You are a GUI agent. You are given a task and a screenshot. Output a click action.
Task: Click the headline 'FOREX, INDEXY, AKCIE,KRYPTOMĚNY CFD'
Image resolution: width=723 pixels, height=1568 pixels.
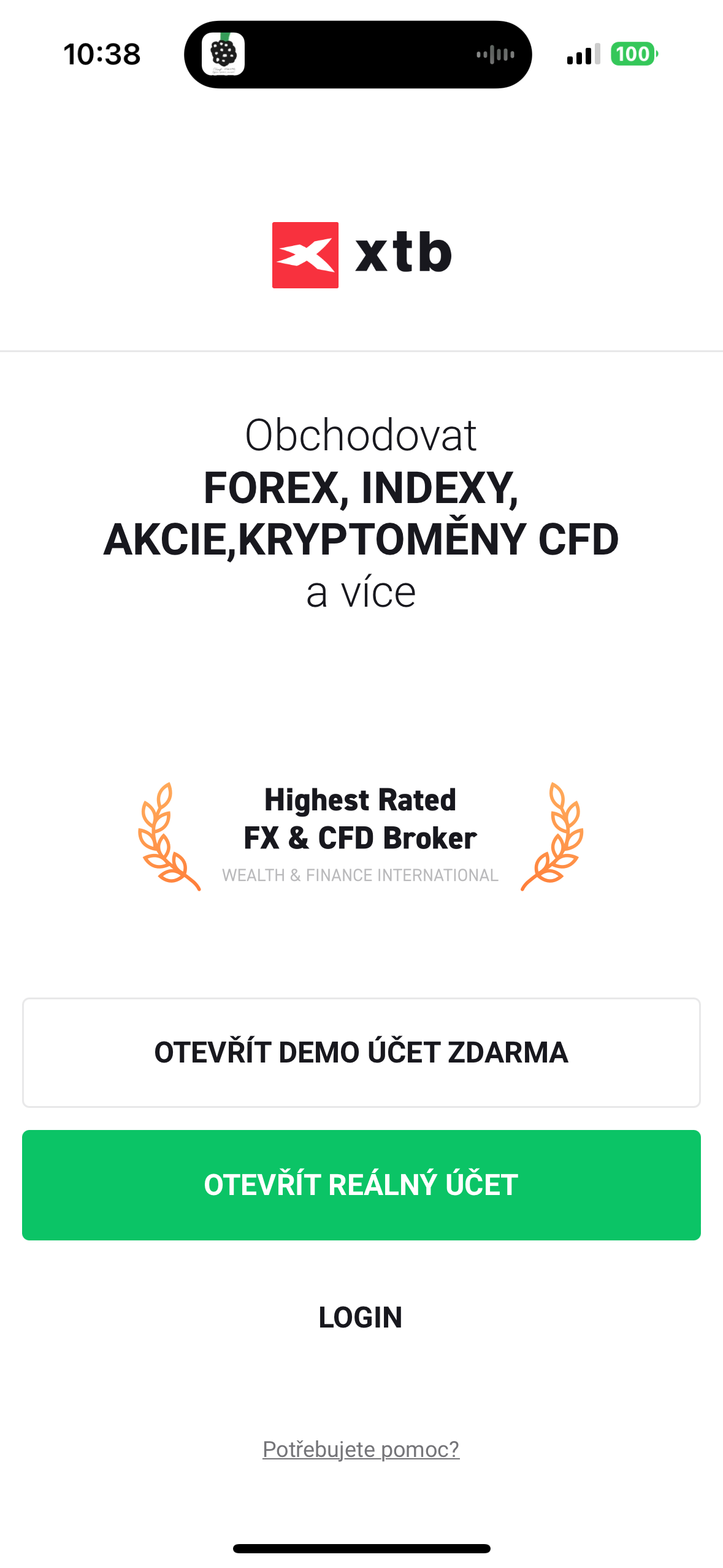pos(361,515)
